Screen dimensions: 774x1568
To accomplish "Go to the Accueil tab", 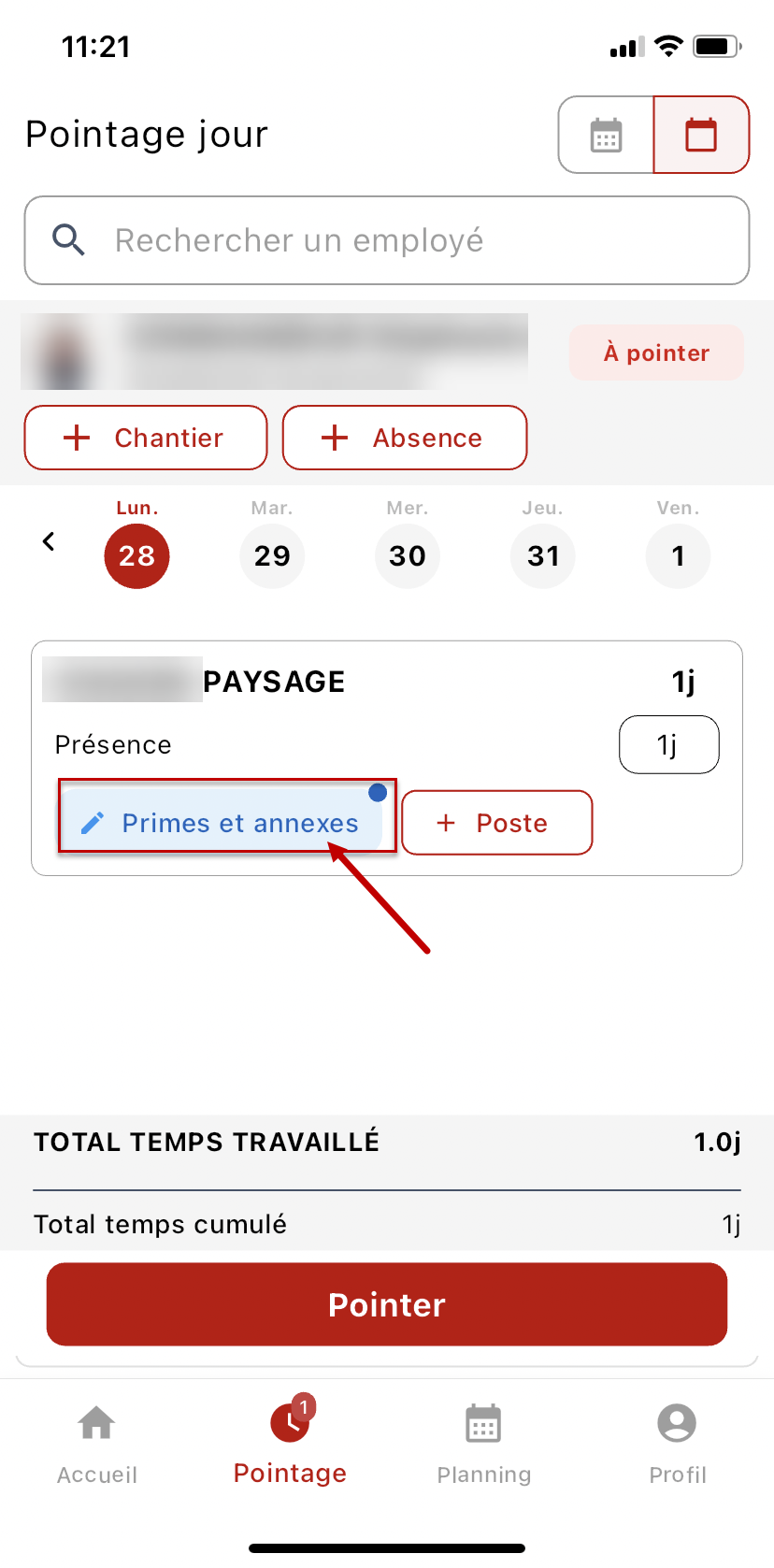I will point(97,1443).
